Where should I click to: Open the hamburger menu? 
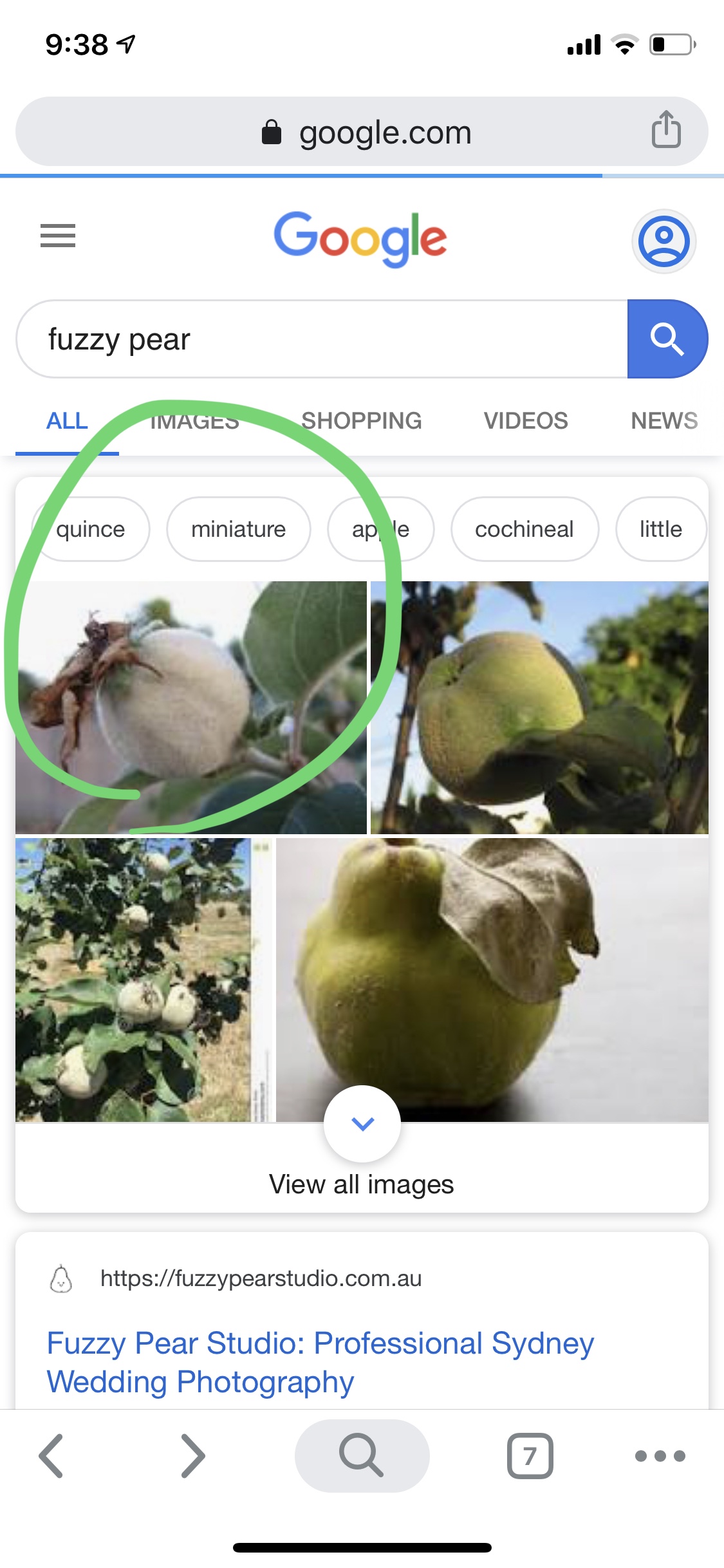[58, 236]
